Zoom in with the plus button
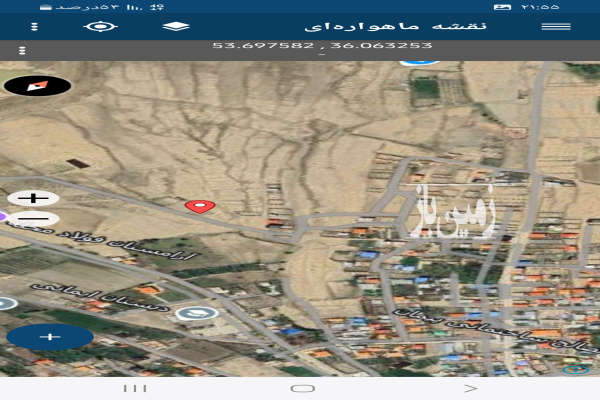This screenshot has height=400, width=600. click(x=33, y=198)
